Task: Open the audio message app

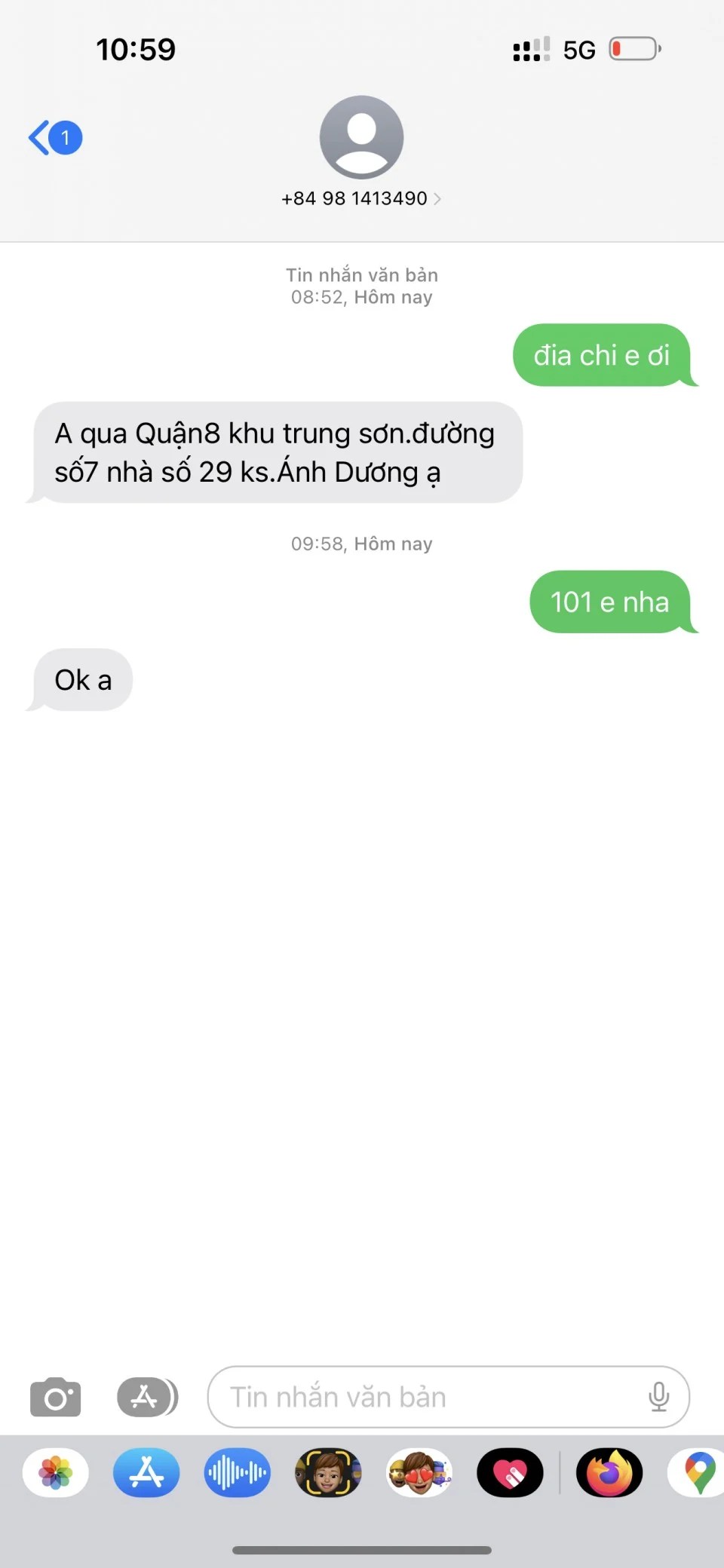Action: [x=237, y=1472]
